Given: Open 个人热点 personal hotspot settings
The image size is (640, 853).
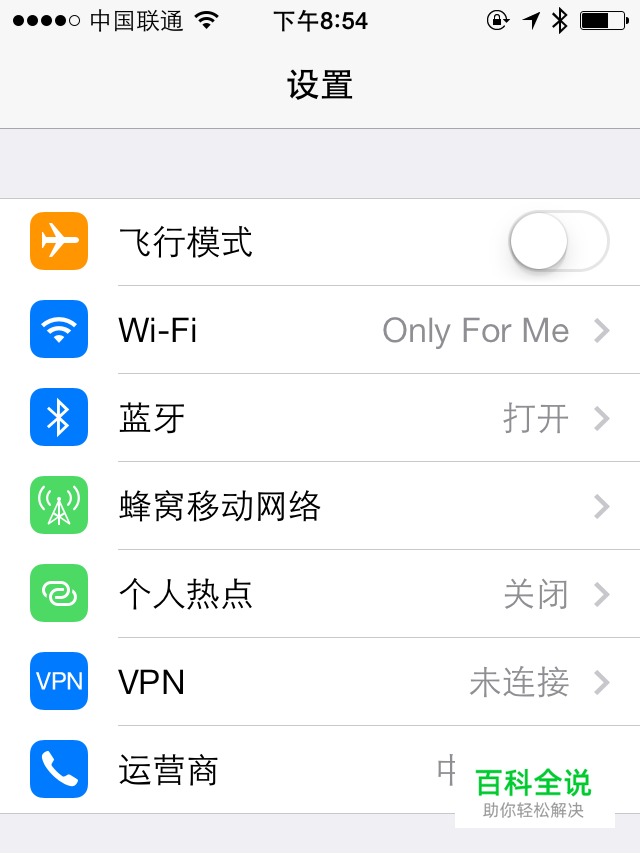Looking at the screenshot, I should [x=320, y=594].
